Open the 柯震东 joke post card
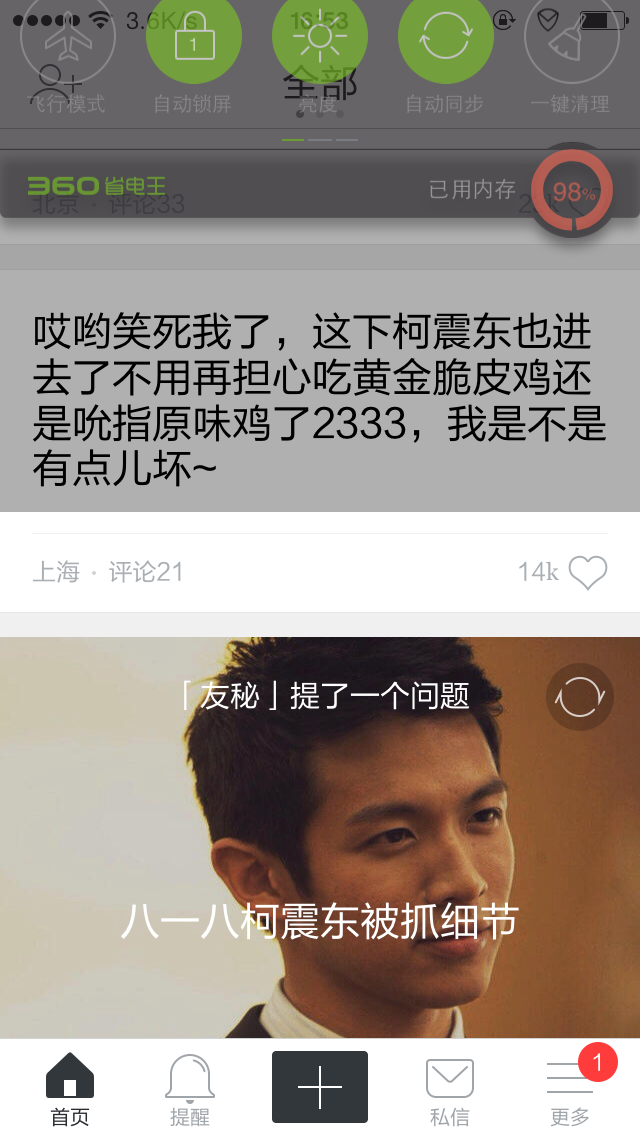The image size is (640, 1136). point(319,400)
